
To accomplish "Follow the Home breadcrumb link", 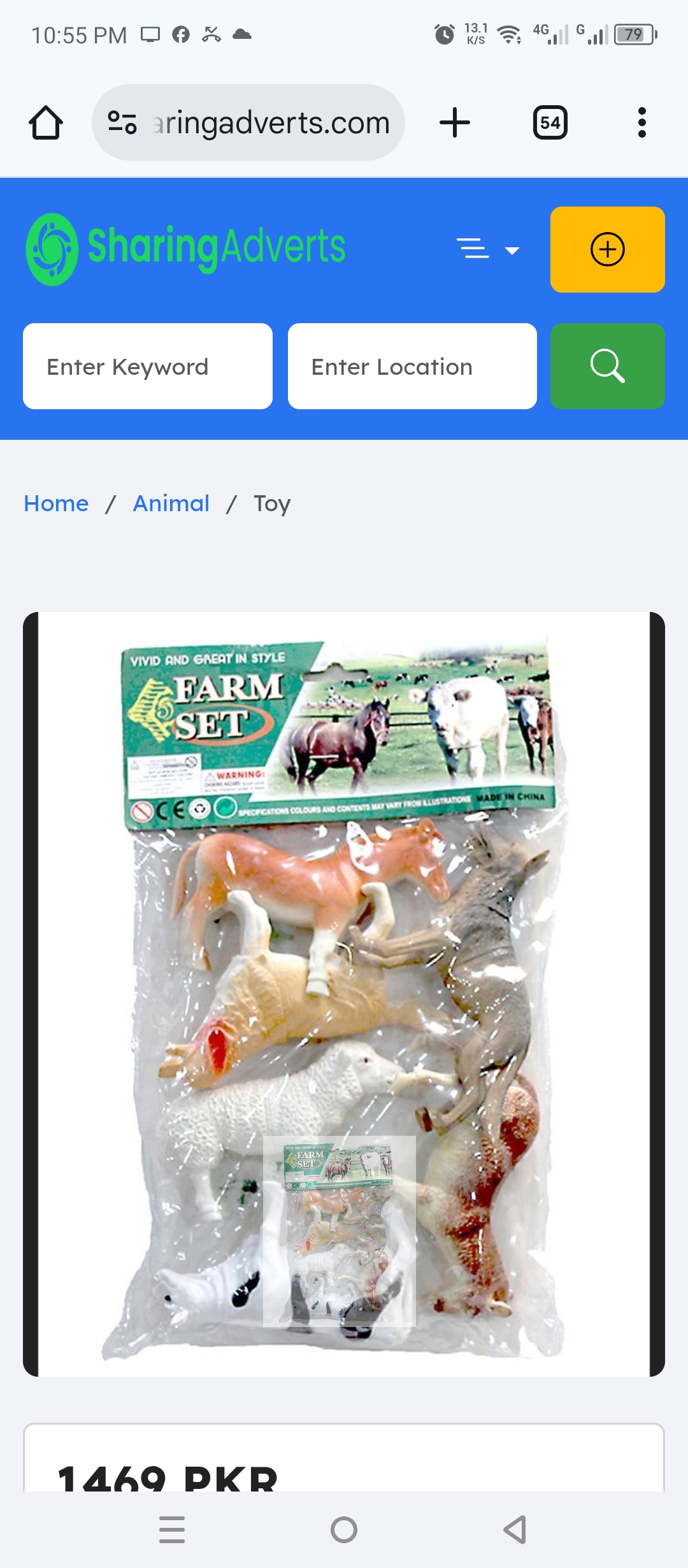I will point(56,504).
